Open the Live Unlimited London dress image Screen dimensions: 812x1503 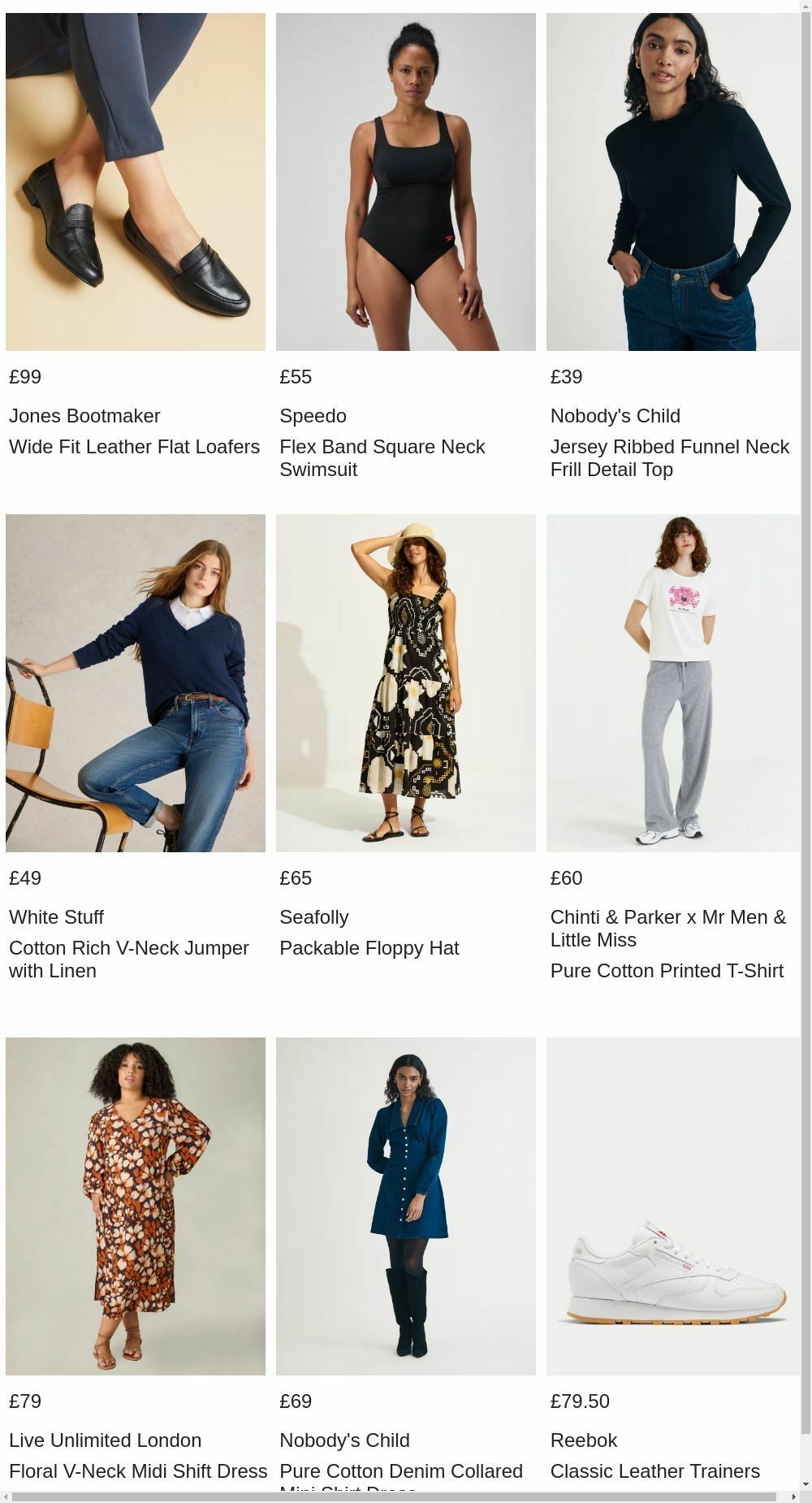click(135, 1204)
